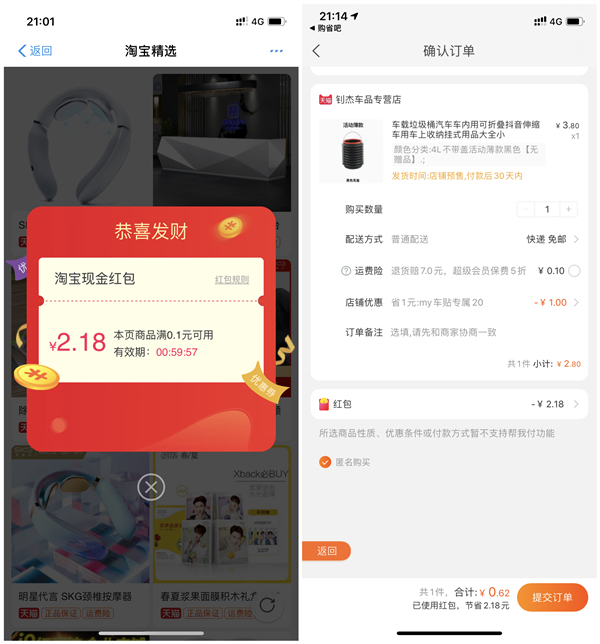Open the three-dot overflow menu

coord(276,51)
